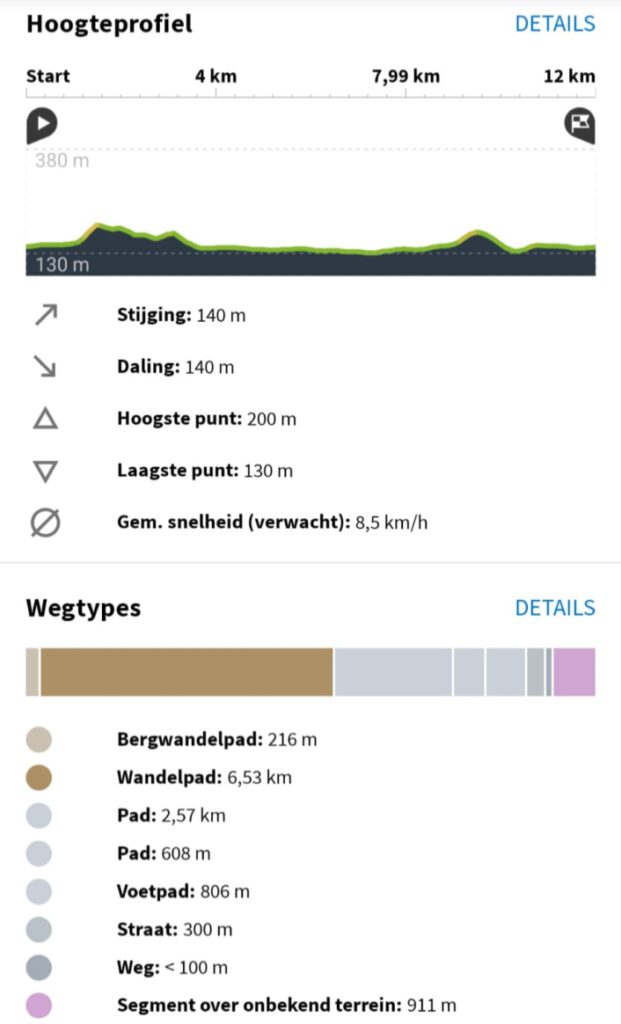Open DETAILS for the Wegtypes section
Screen dimensions: 621x1024
(554, 608)
